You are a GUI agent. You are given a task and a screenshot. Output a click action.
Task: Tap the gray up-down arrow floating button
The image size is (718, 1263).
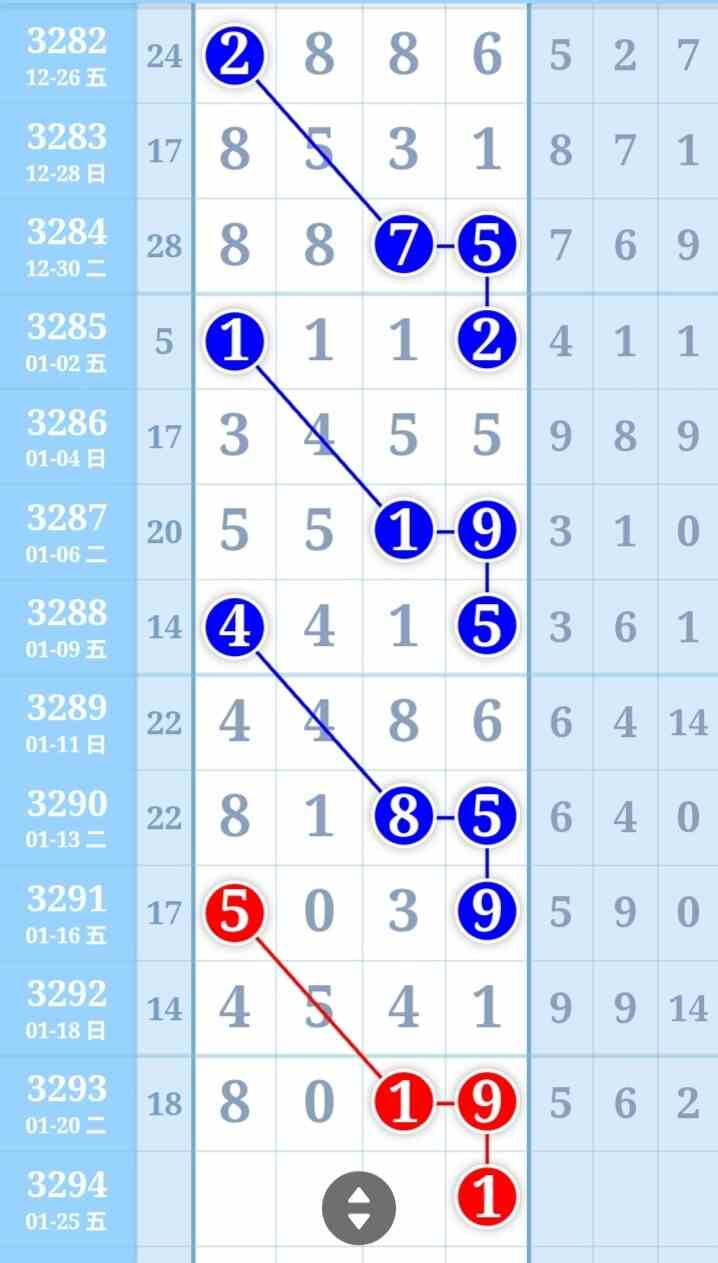[x=359, y=1208]
